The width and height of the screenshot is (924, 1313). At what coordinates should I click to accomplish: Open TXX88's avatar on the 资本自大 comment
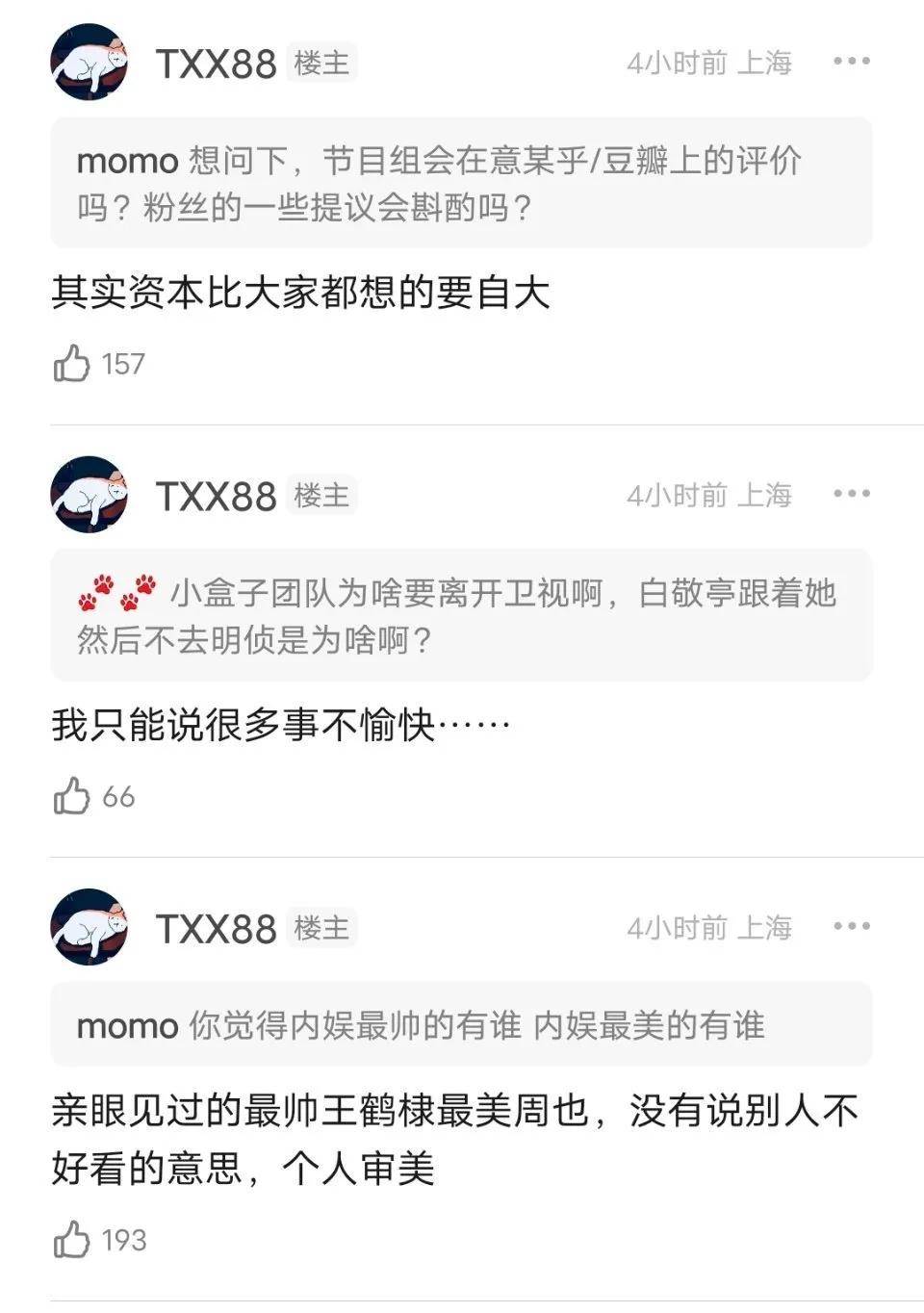(x=90, y=63)
